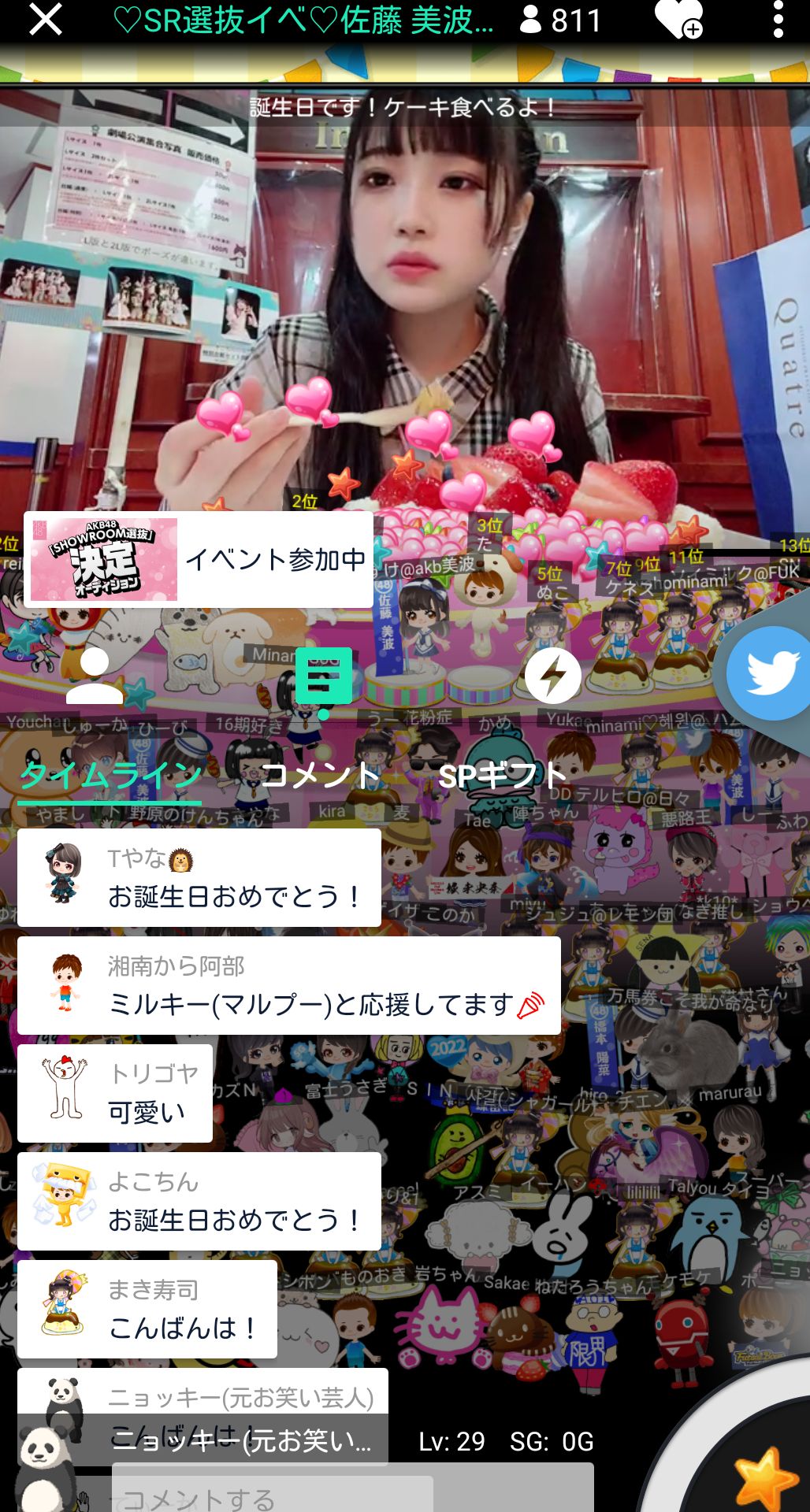Switch to the タイムライン tab
This screenshot has height=1512, width=810.
click(110, 776)
